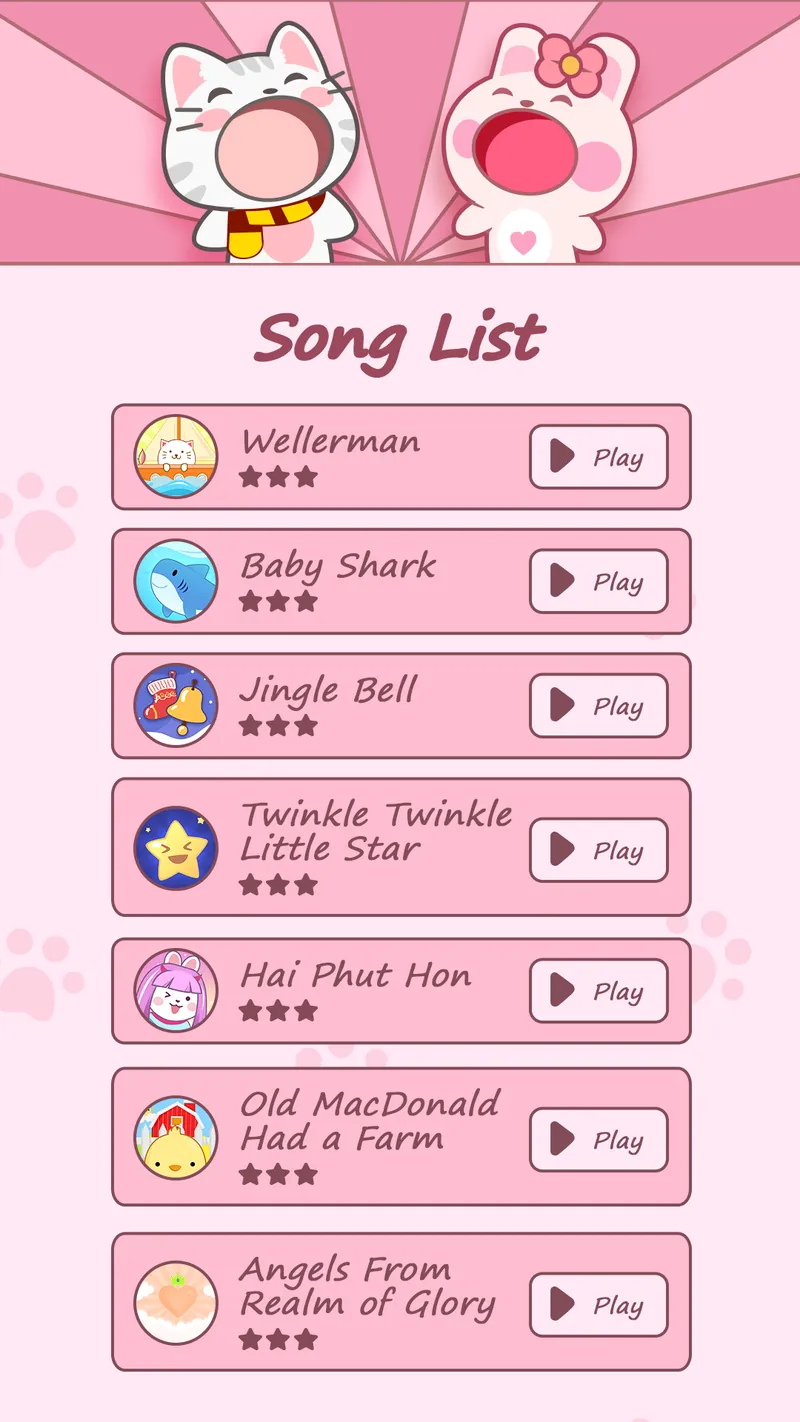The image size is (800, 1422).
Task: Select the Old MacDonald farm icon
Action: 175,1137
